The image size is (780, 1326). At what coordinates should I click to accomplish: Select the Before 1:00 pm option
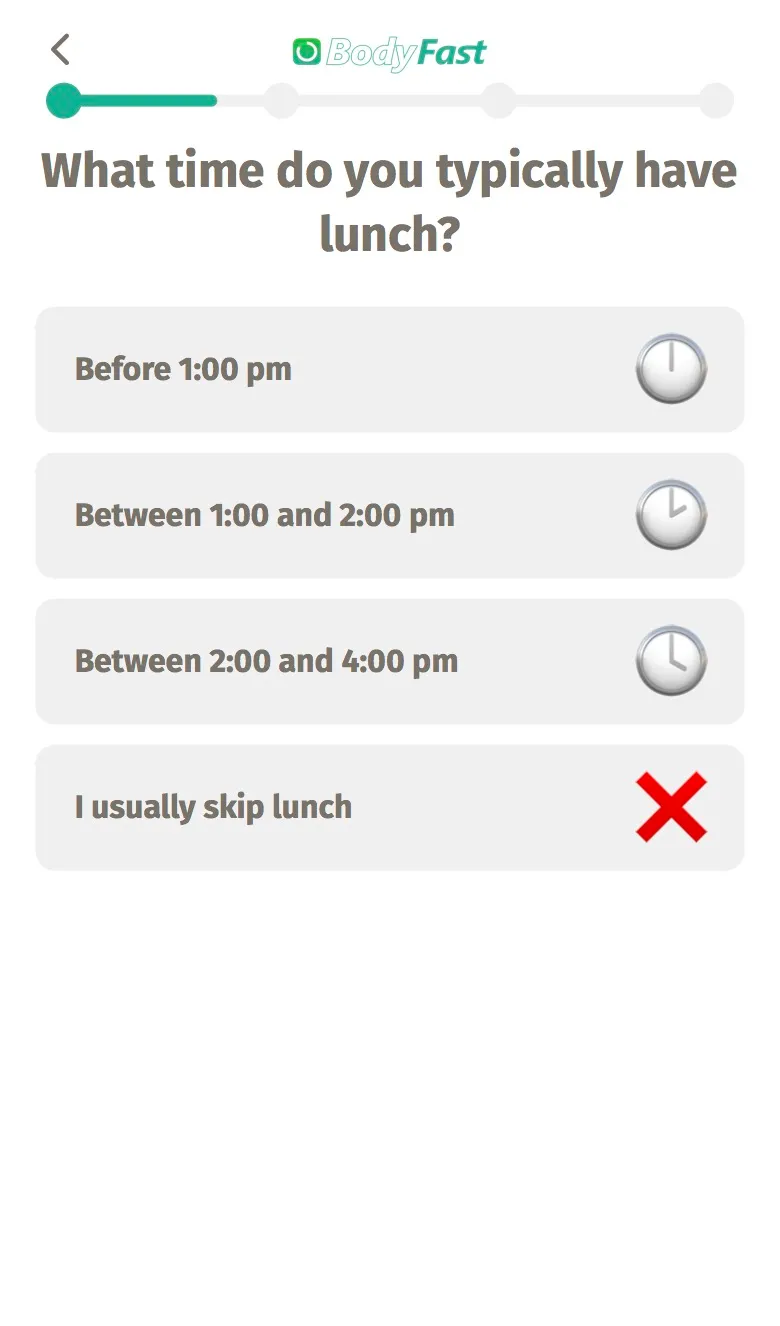pyautogui.click(x=390, y=369)
